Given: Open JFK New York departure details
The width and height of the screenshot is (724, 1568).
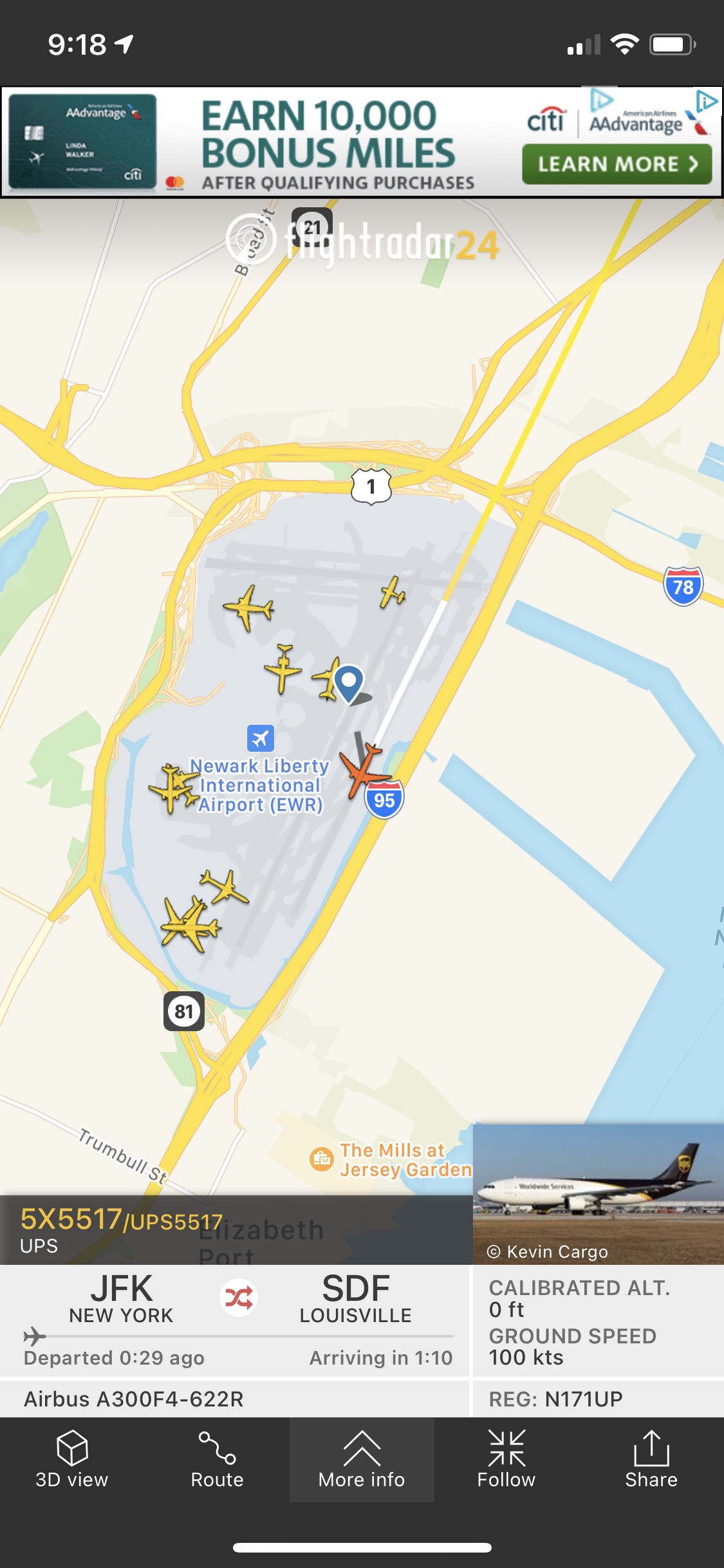Looking at the screenshot, I should [x=121, y=1298].
